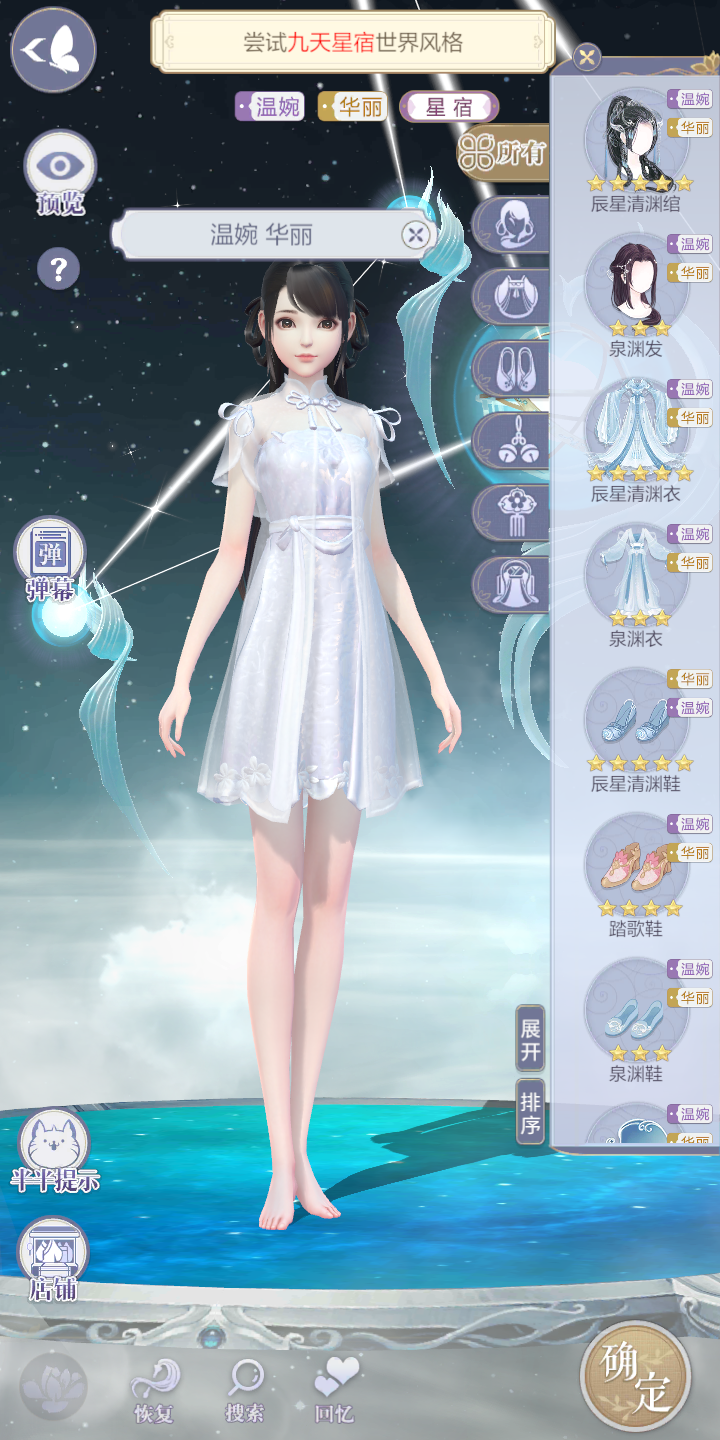Select the 所有 all category
This screenshot has width=720, height=1440.
(505, 153)
